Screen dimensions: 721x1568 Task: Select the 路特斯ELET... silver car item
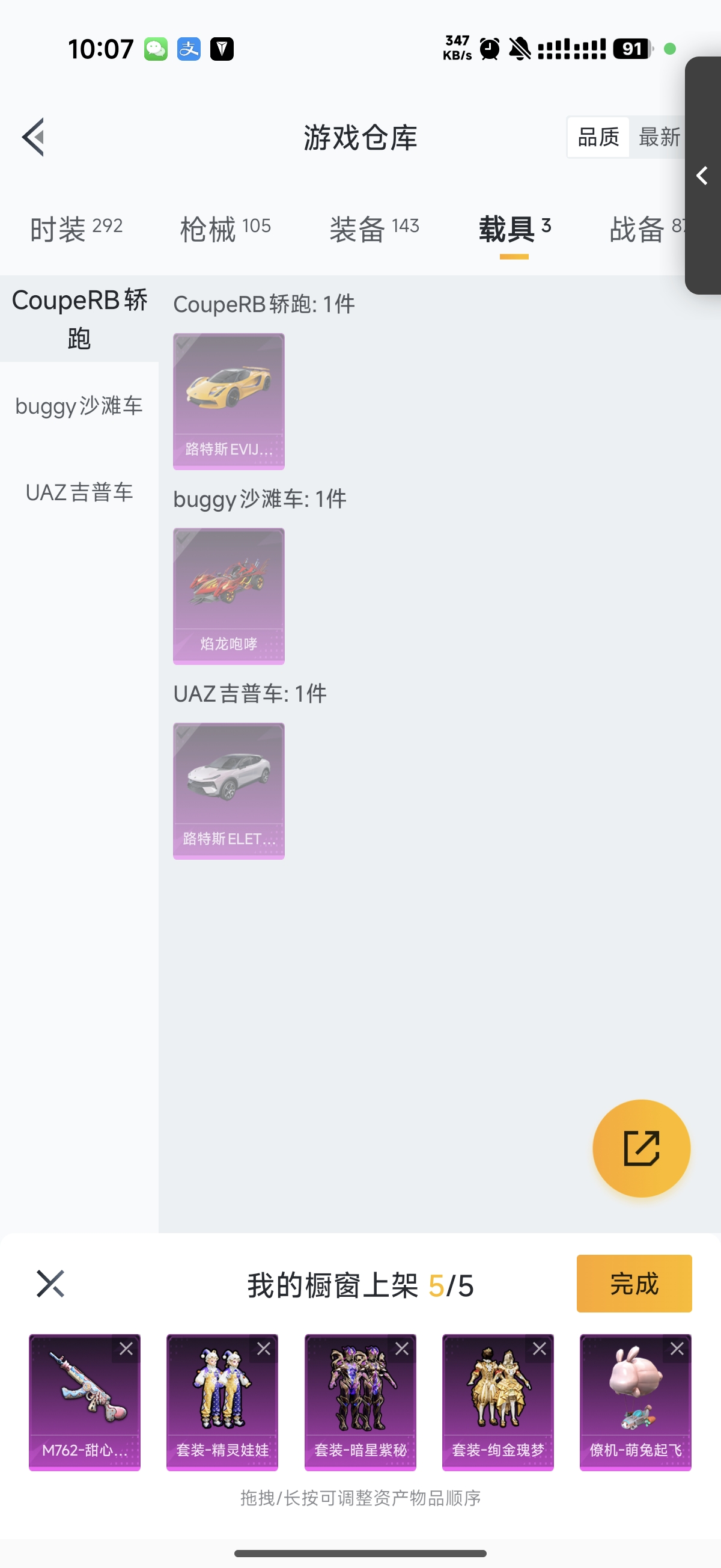229,791
